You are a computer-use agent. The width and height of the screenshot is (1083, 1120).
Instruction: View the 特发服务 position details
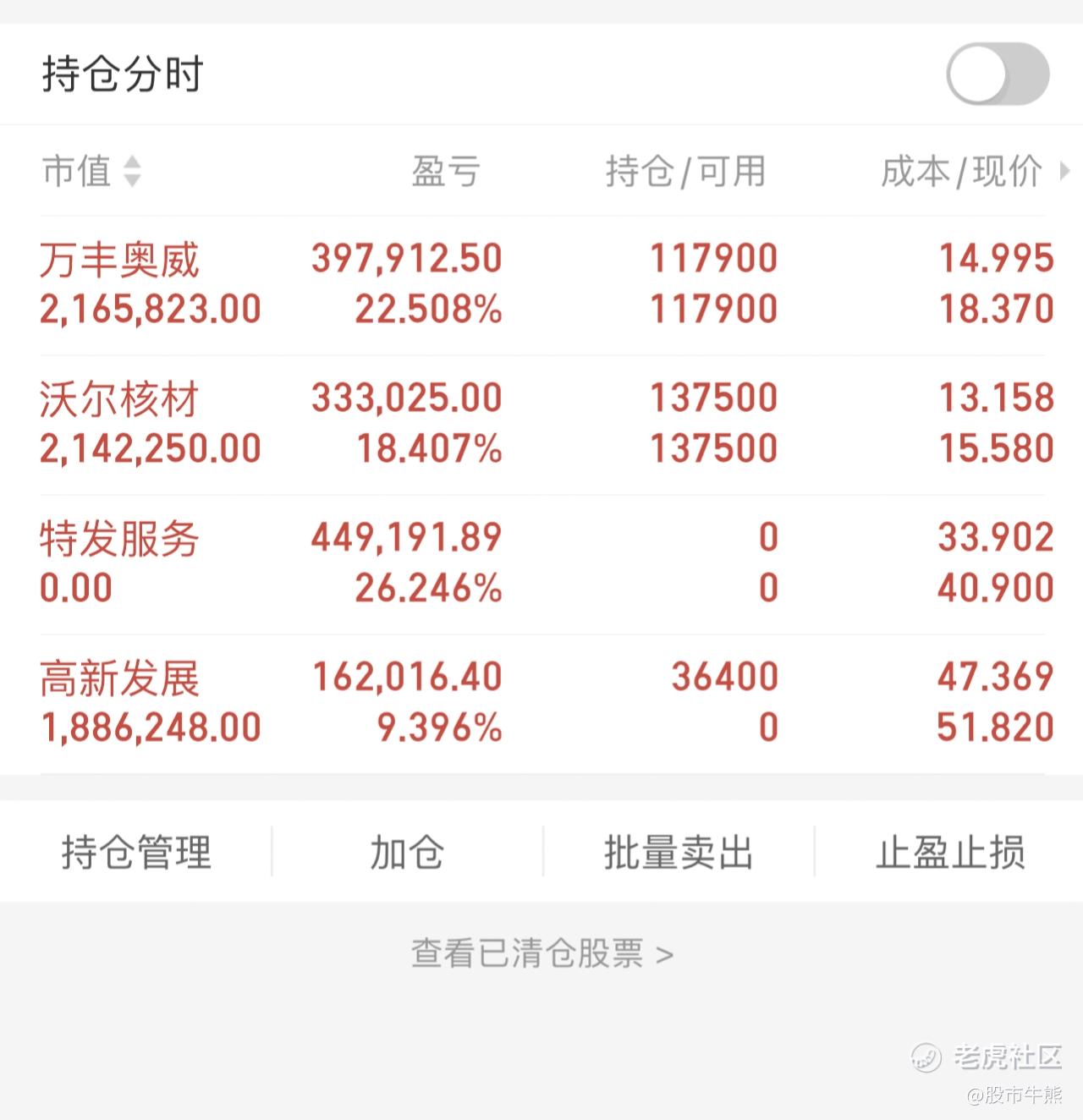pyautogui.click(x=541, y=564)
